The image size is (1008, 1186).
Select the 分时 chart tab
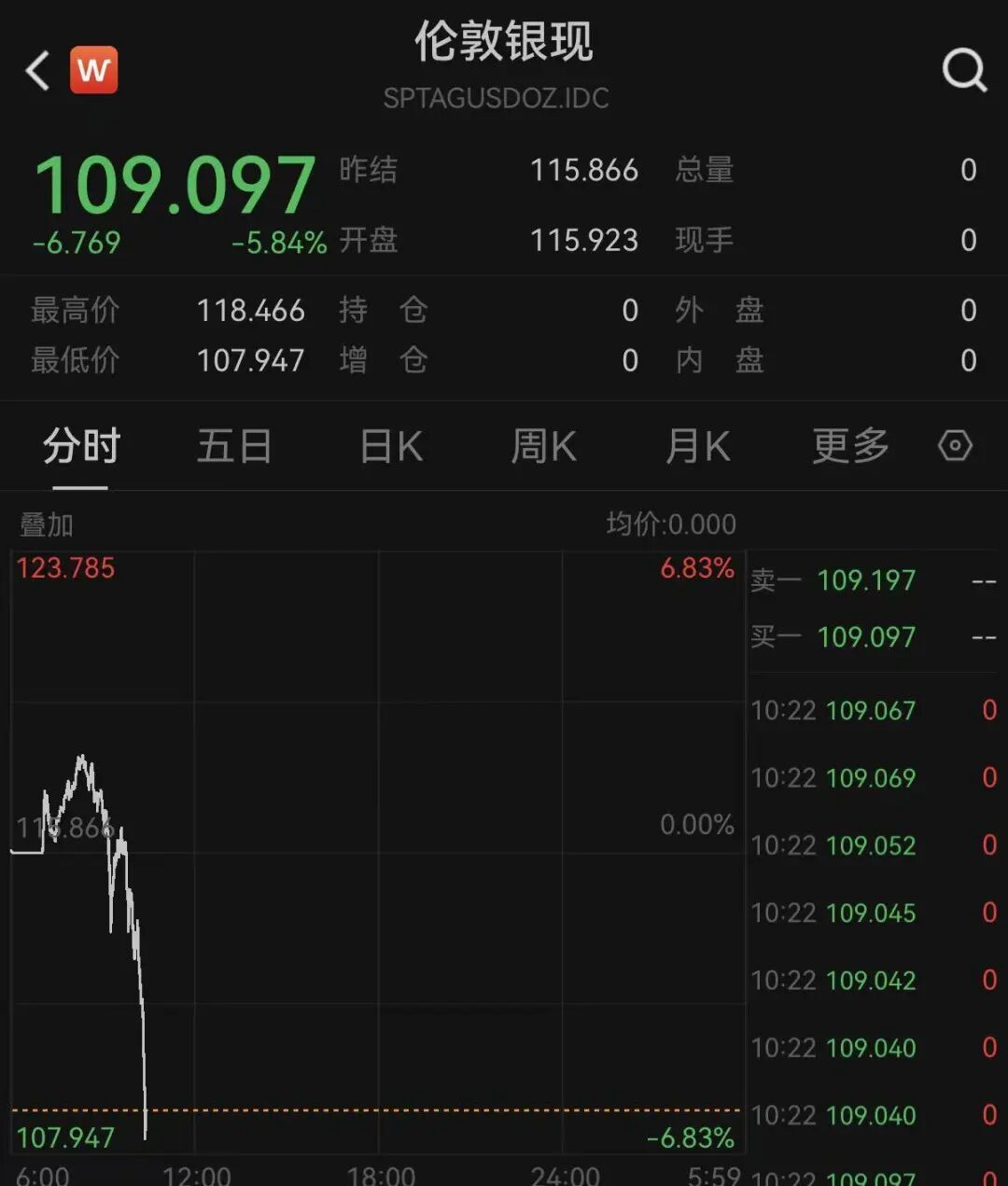coord(81,446)
